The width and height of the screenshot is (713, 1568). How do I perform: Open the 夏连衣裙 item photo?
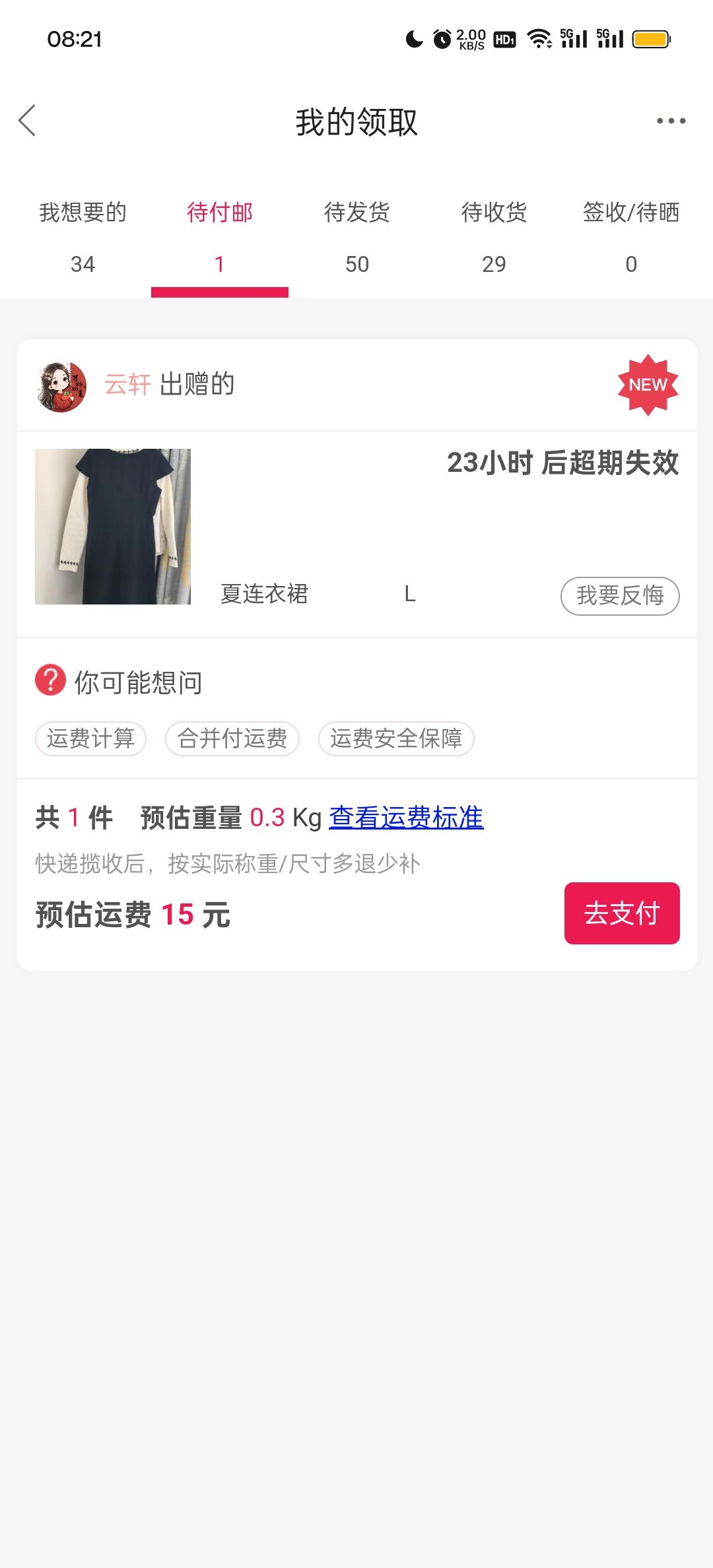click(113, 527)
